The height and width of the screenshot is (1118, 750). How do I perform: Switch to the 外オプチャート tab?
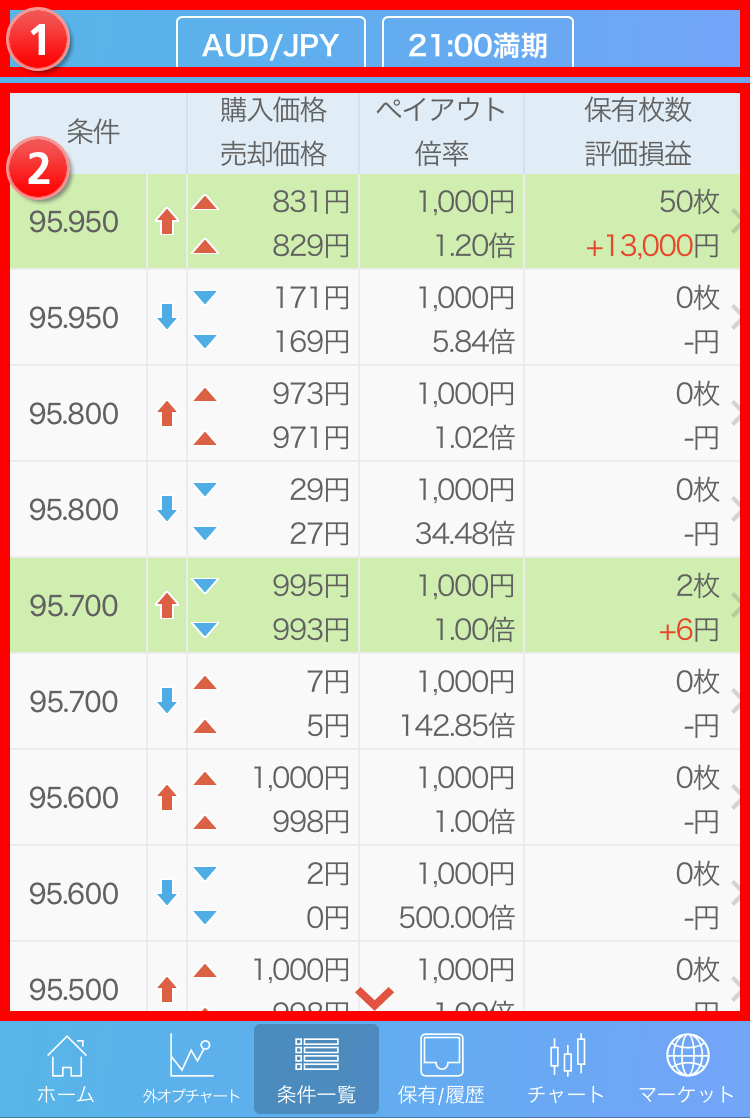point(190,1069)
